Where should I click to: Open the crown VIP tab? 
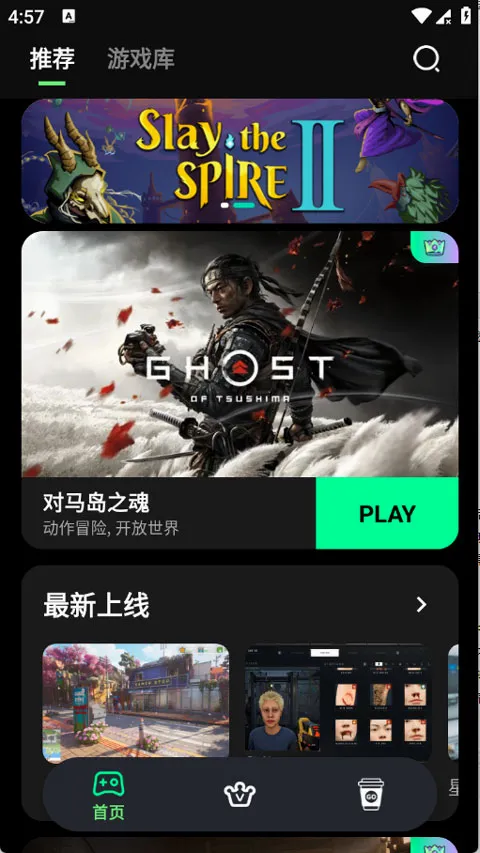pyautogui.click(x=240, y=795)
